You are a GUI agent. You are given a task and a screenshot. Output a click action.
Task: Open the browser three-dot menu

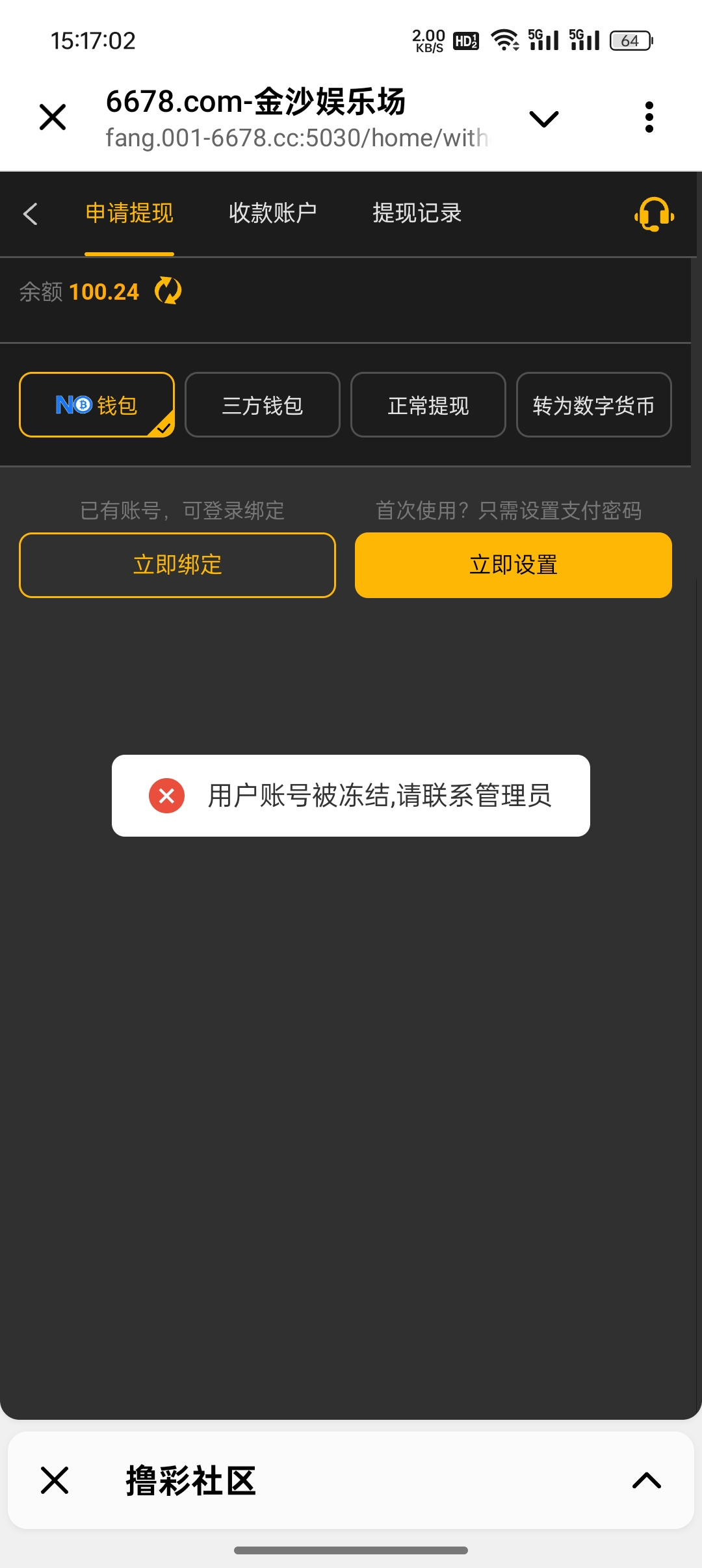click(648, 116)
